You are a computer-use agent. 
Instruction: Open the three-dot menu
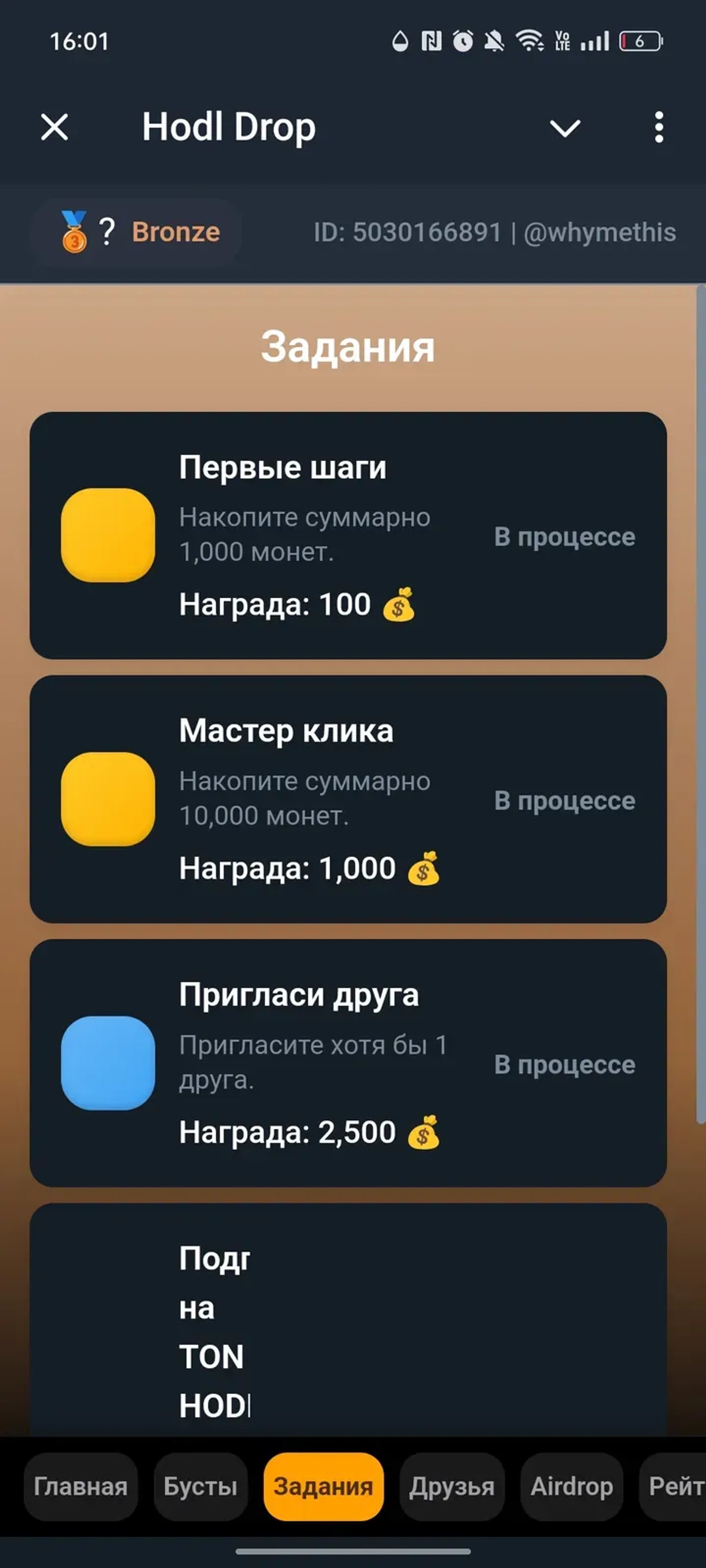coord(658,127)
